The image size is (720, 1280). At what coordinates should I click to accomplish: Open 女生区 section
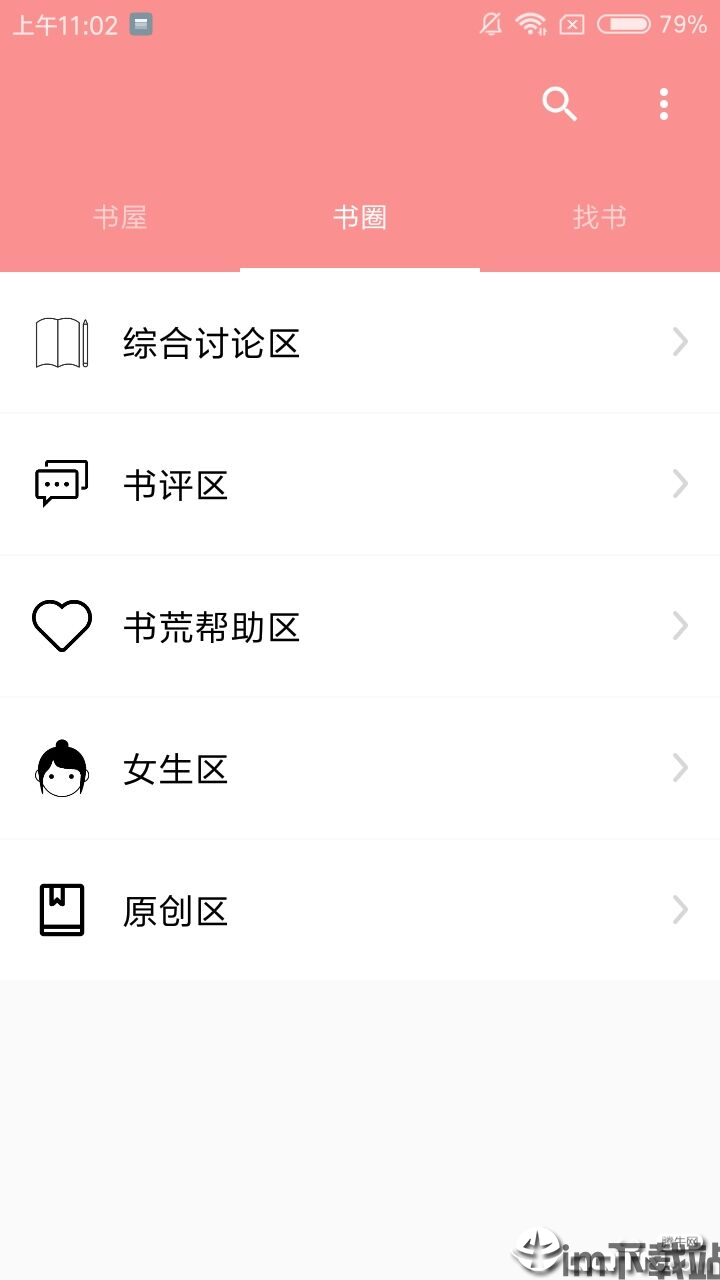[x=360, y=769]
